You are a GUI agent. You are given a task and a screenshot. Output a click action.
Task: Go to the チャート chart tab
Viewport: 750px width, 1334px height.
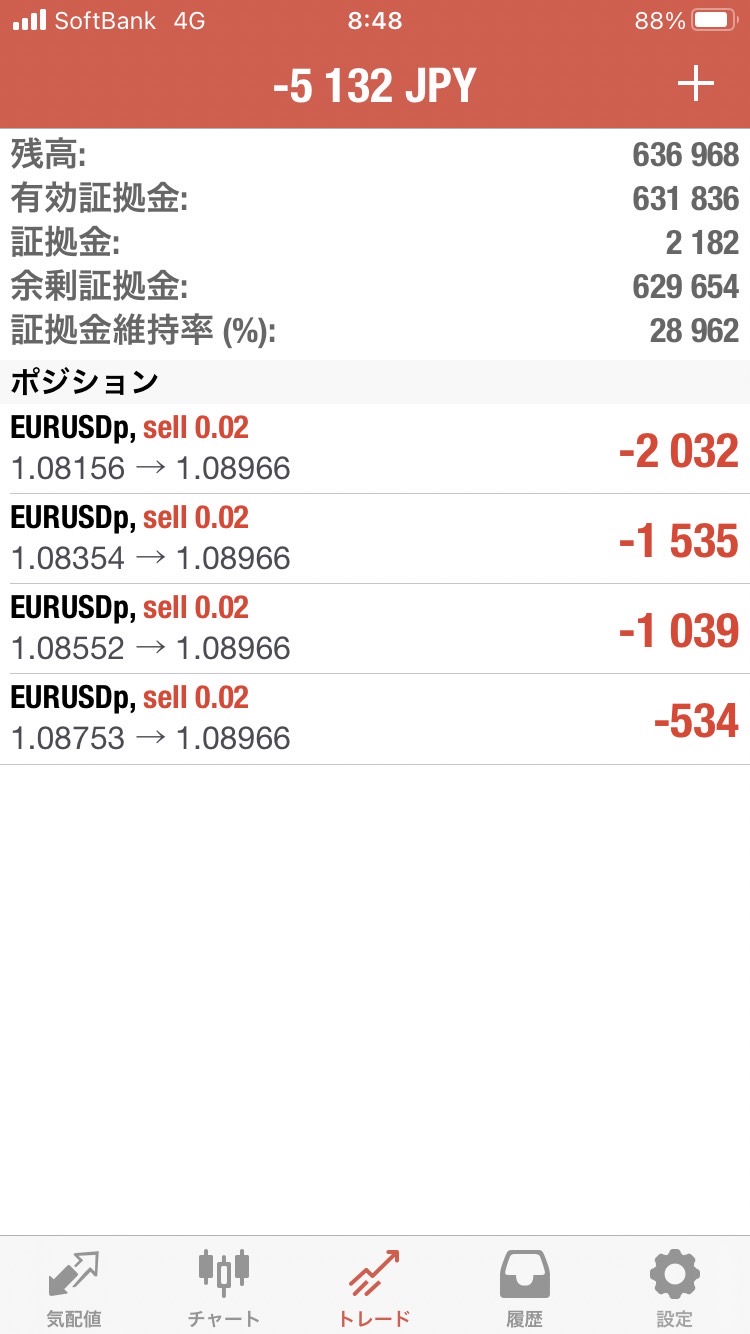coord(224,1286)
